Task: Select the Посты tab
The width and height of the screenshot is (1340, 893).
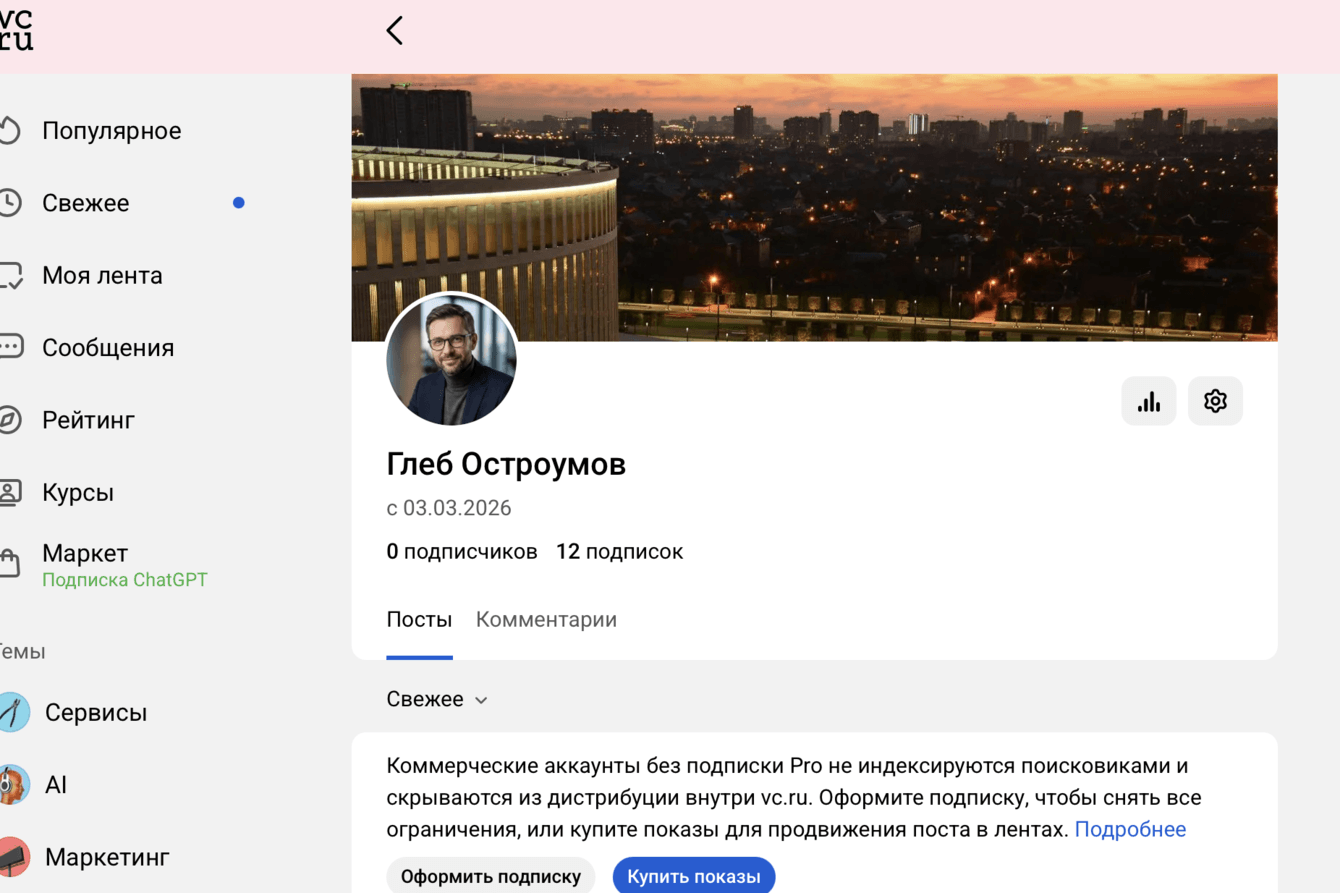Action: point(419,619)
